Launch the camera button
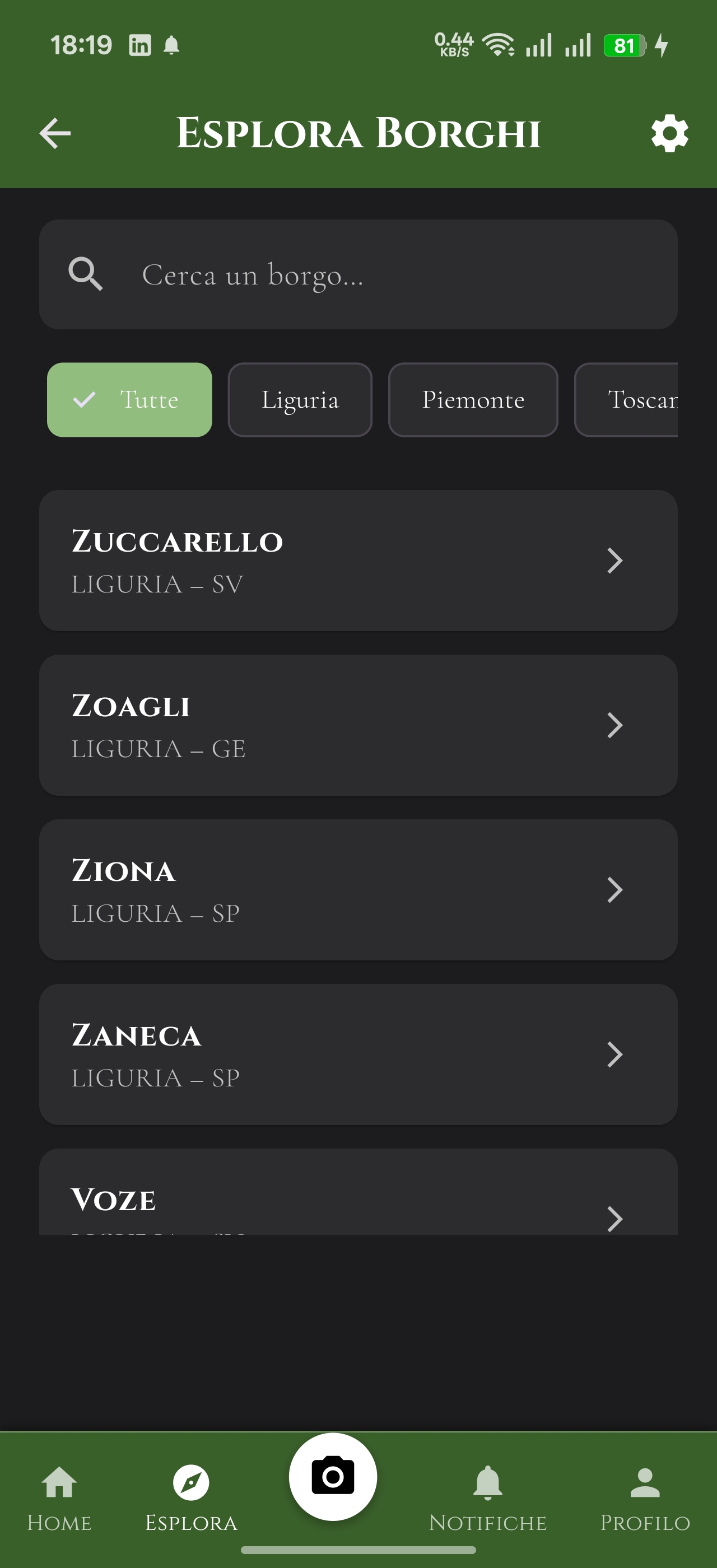This screenshot has height=1568, width=717. click(x=332, y=1477)
